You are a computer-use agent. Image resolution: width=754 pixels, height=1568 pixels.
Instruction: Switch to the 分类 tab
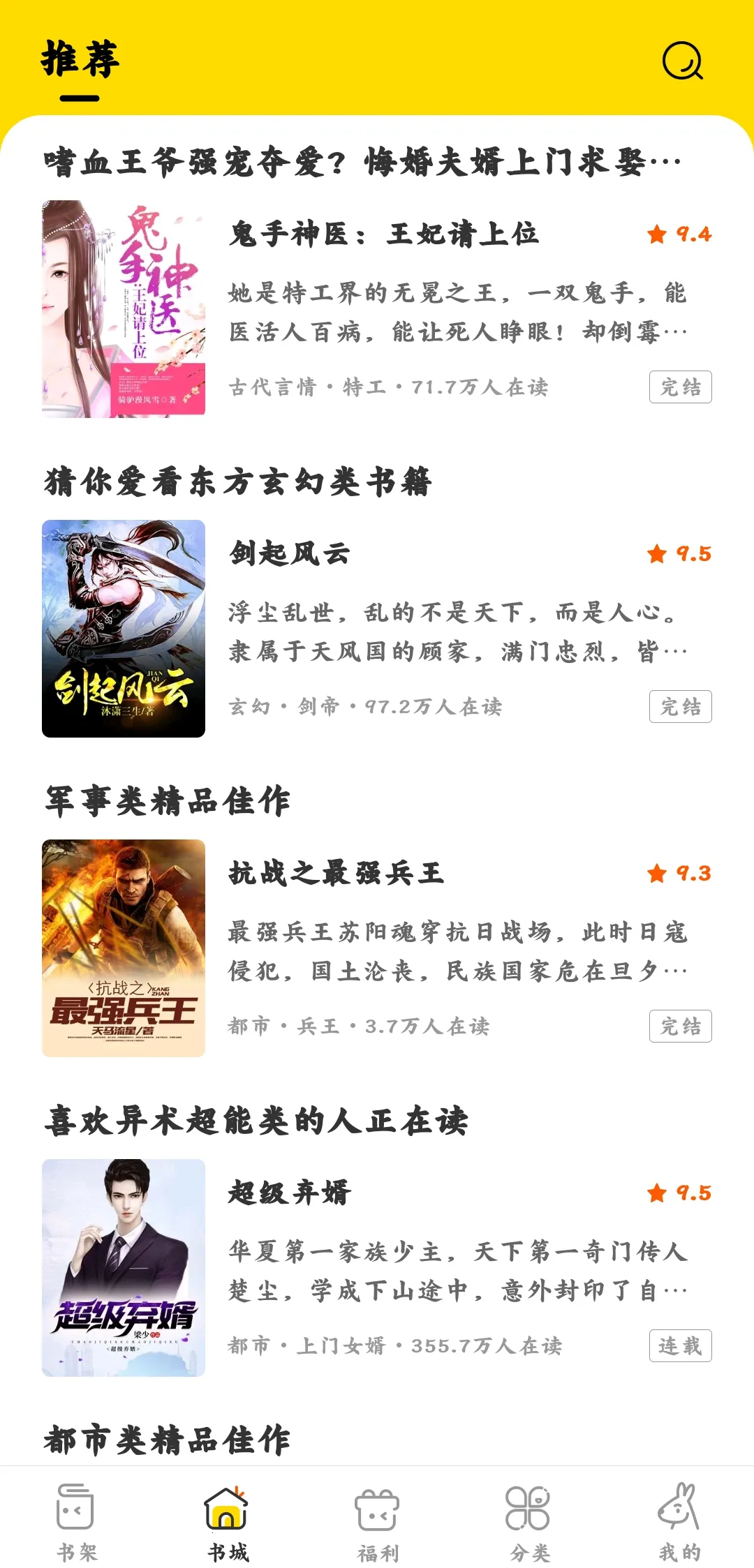pos(528,1521)
